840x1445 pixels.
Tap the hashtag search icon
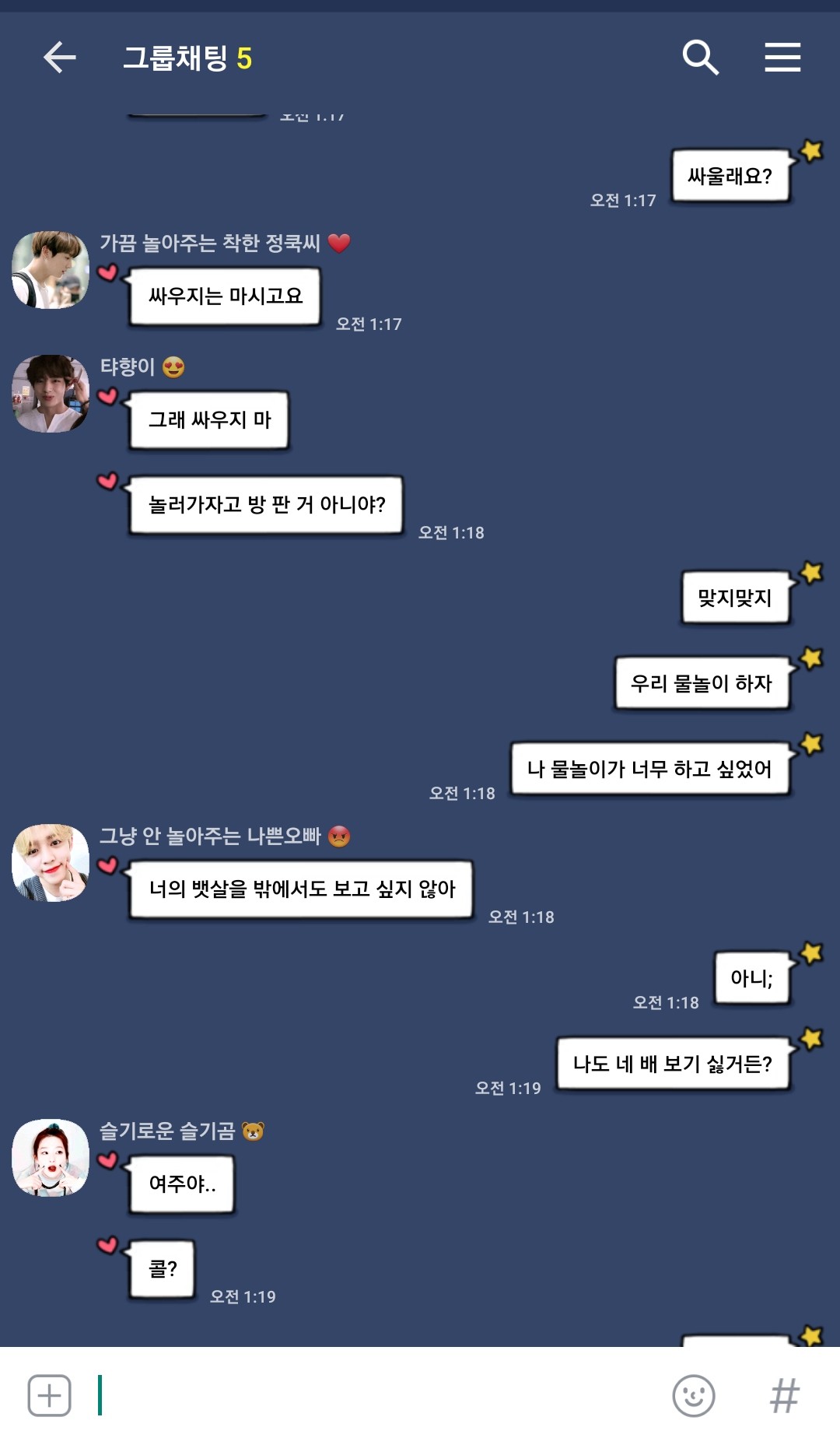[x=784, y=1395]
